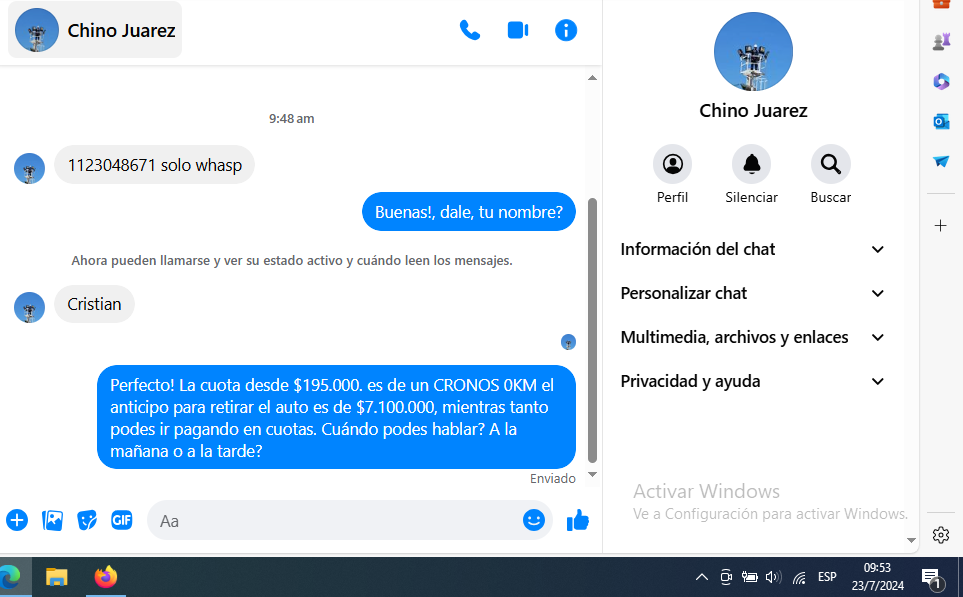The image size is (963, 597).
Task: Send a thumbs-up like
Action: [x=577, y=520]
